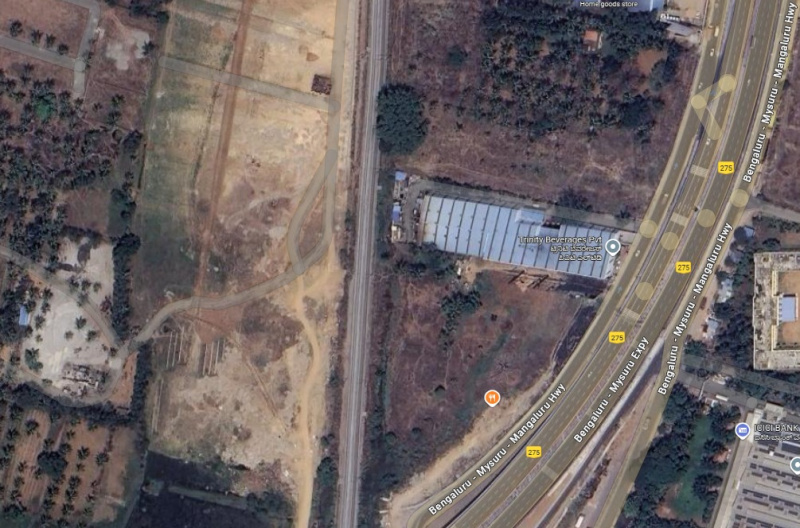Select the ICICI Bank map marker

coord(742,430)
